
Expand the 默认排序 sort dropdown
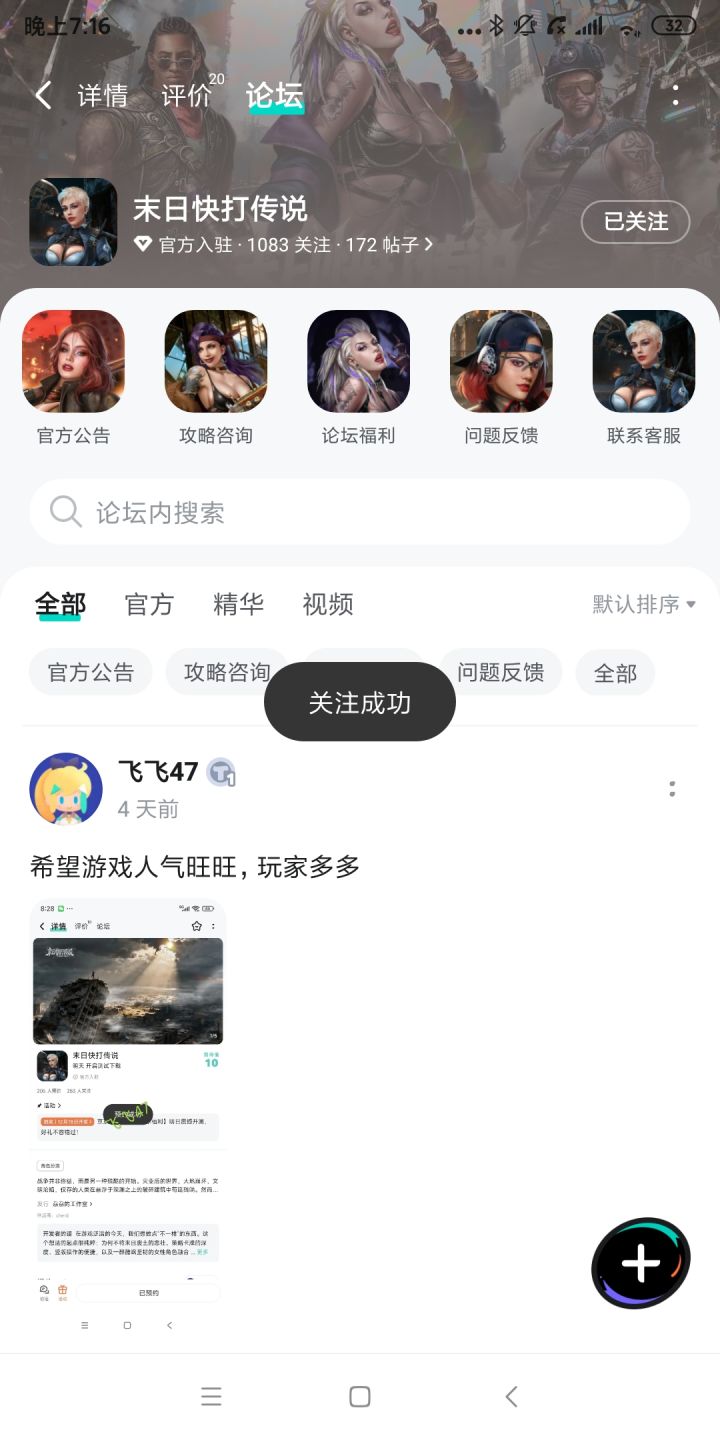pyautogui.click(x=643, y=604)
